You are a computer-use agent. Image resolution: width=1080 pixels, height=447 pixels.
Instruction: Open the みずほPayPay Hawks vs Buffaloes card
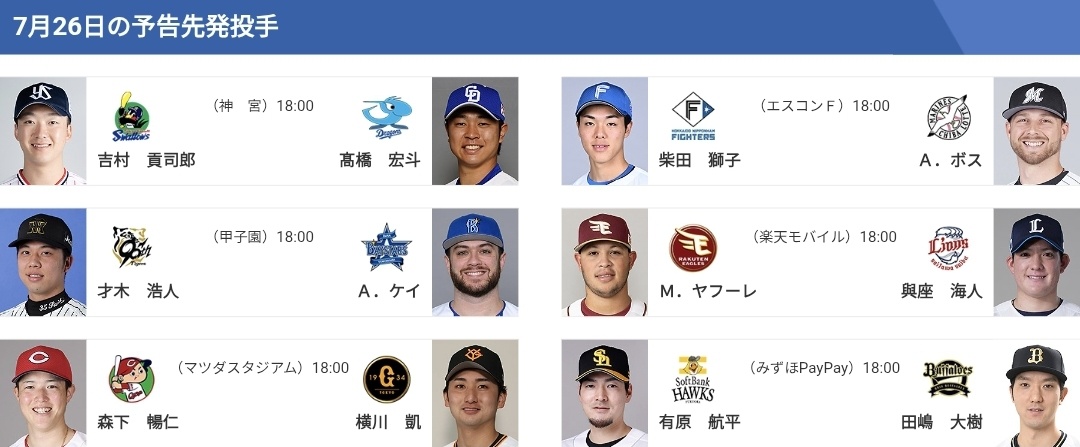tap(820, 393)
